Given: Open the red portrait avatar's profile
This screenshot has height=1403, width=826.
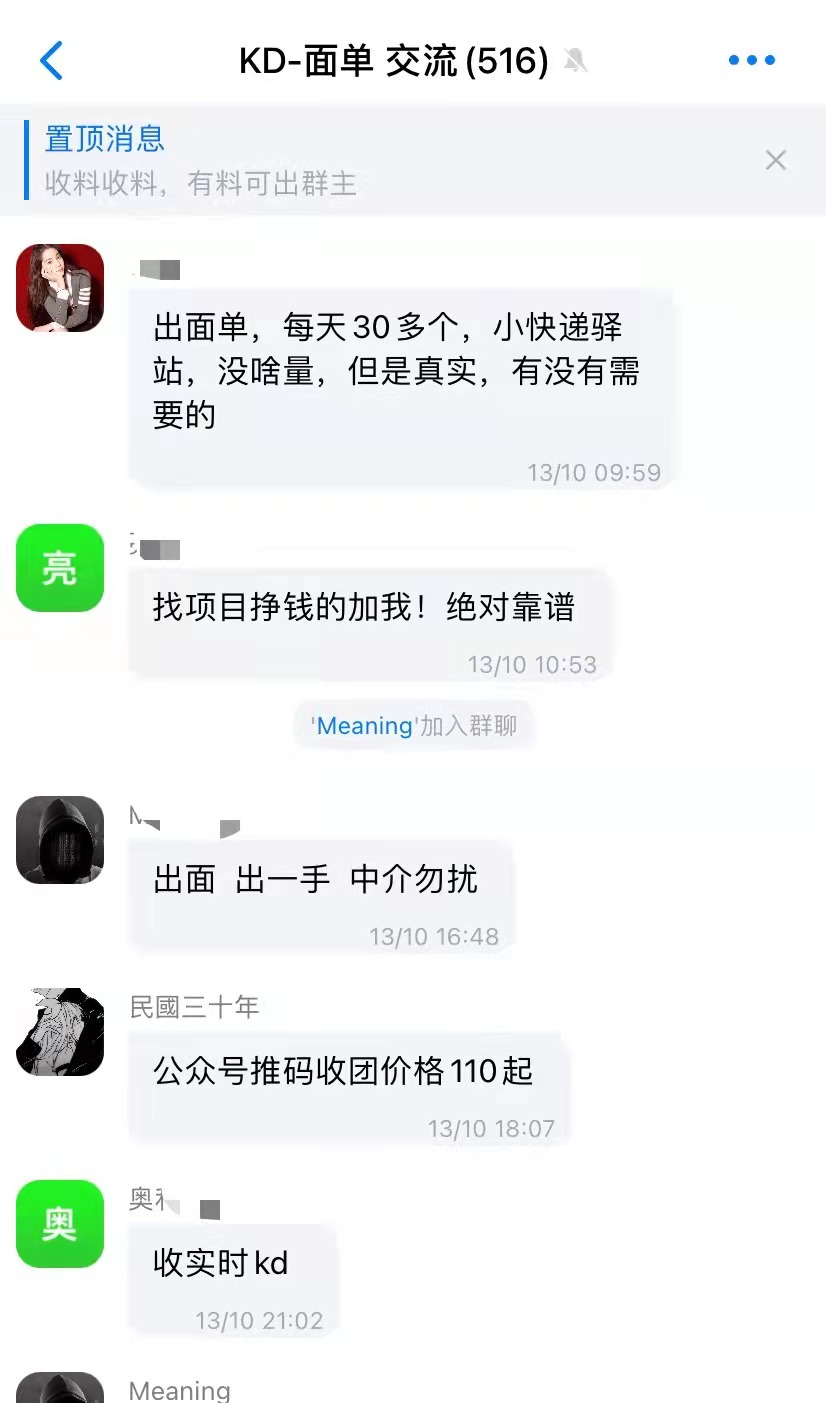Looking at the screenshot, I should [60, 288].
